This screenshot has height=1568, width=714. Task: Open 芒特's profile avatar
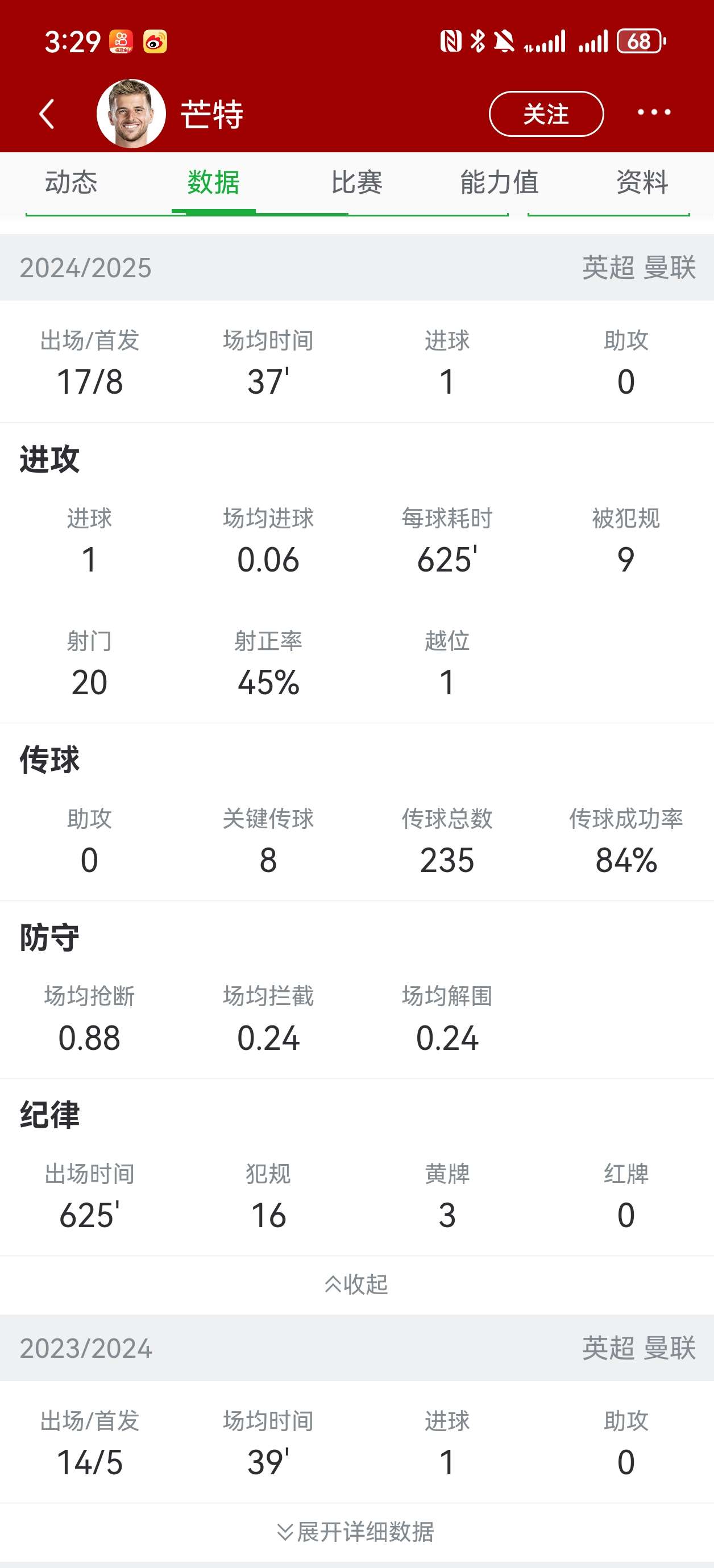131,114
